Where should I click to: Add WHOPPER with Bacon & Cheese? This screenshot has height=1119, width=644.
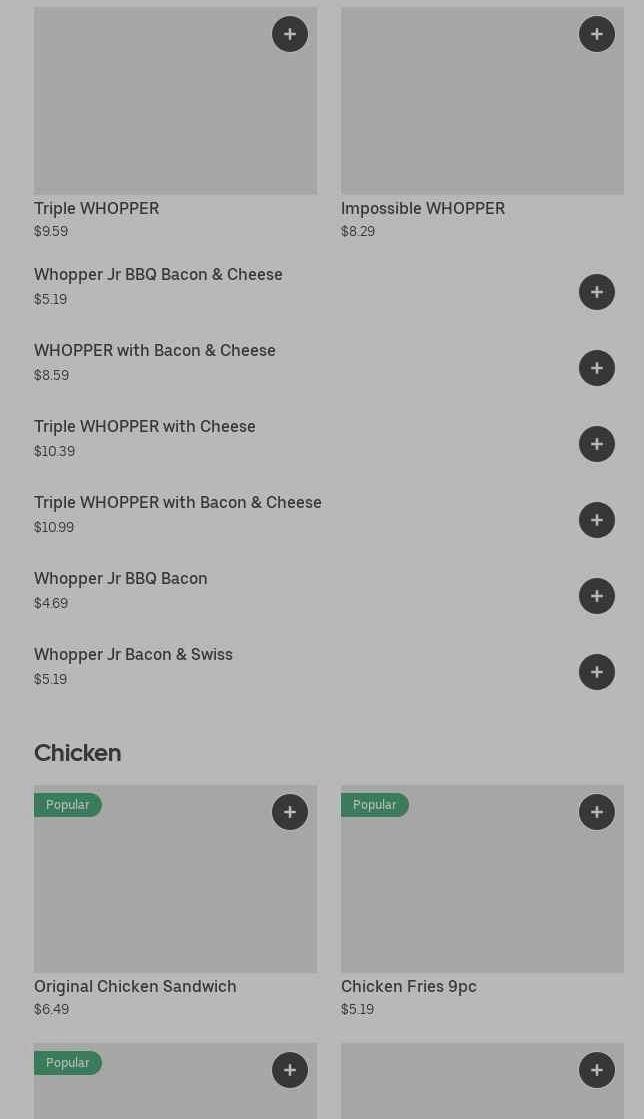tap(597, 368)
